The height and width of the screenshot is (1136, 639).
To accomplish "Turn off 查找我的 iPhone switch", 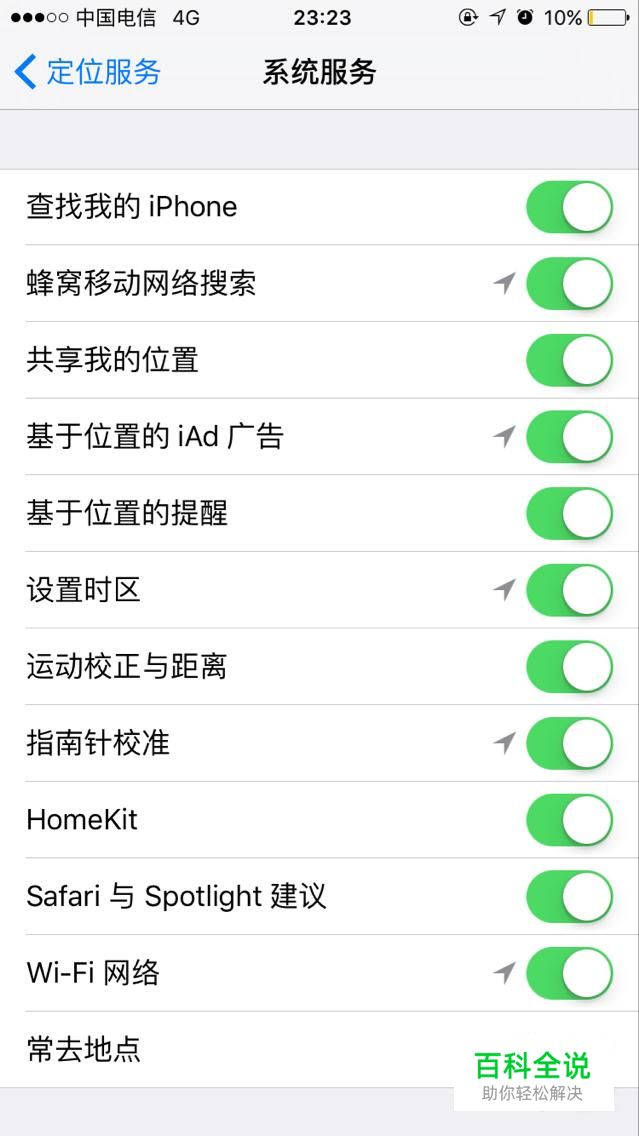I will click(569, 207).
